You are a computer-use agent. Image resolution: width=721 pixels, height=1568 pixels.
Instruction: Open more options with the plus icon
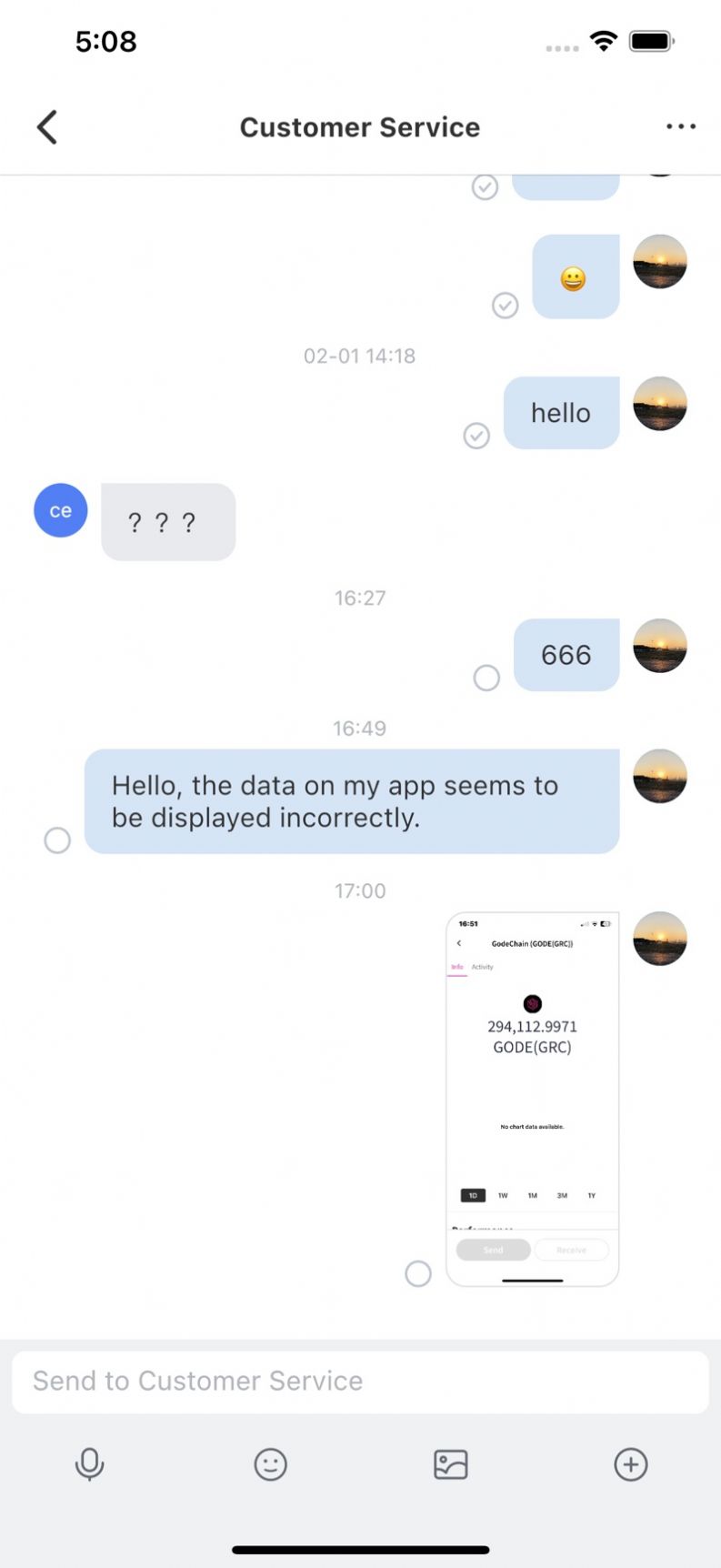click(x=631, y=1464)
